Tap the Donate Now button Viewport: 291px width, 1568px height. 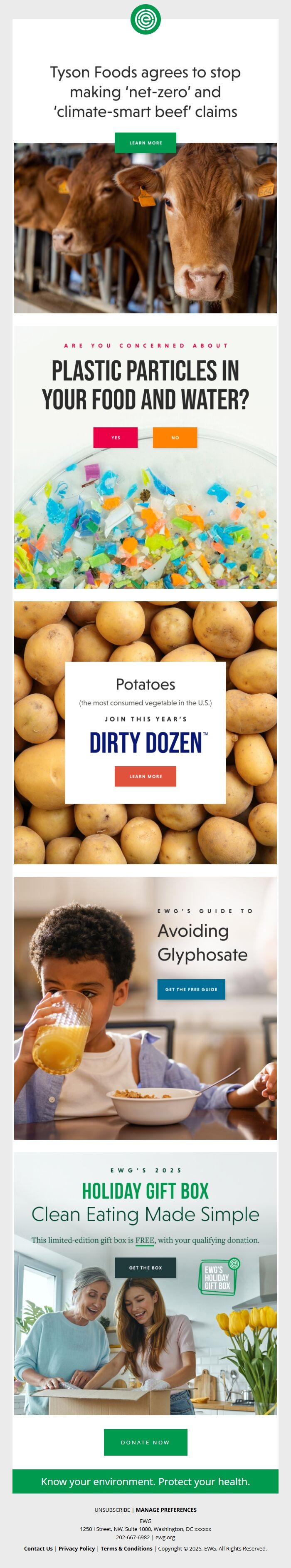coord(145,1442)
